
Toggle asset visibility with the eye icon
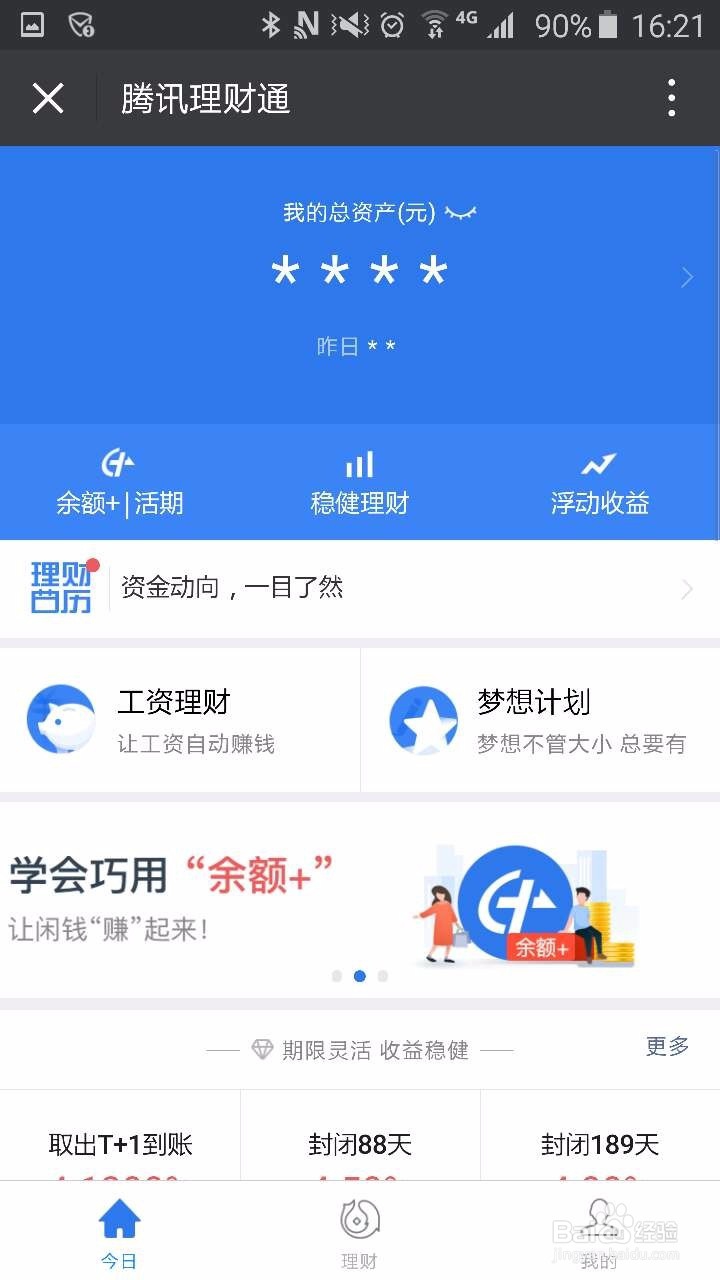pyautogui.click(x=459, y=211)
